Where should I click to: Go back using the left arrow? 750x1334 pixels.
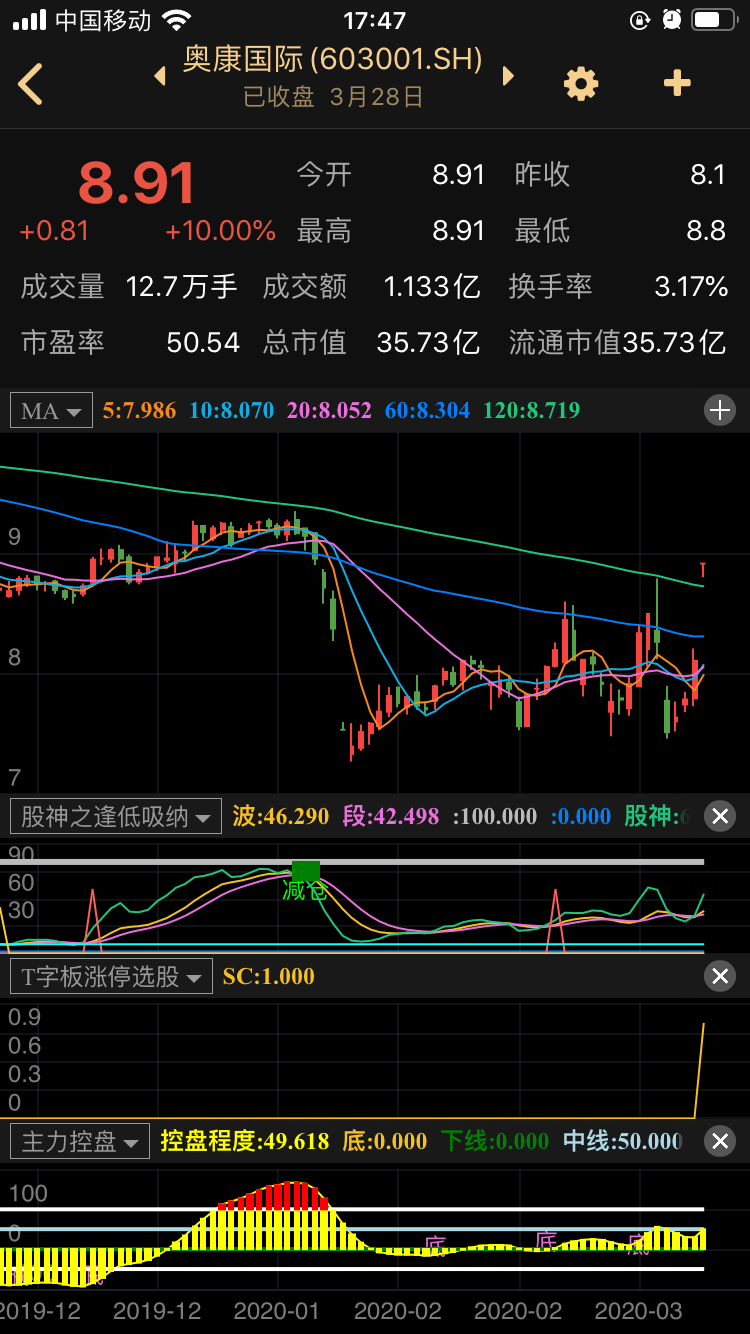(31, 84)
